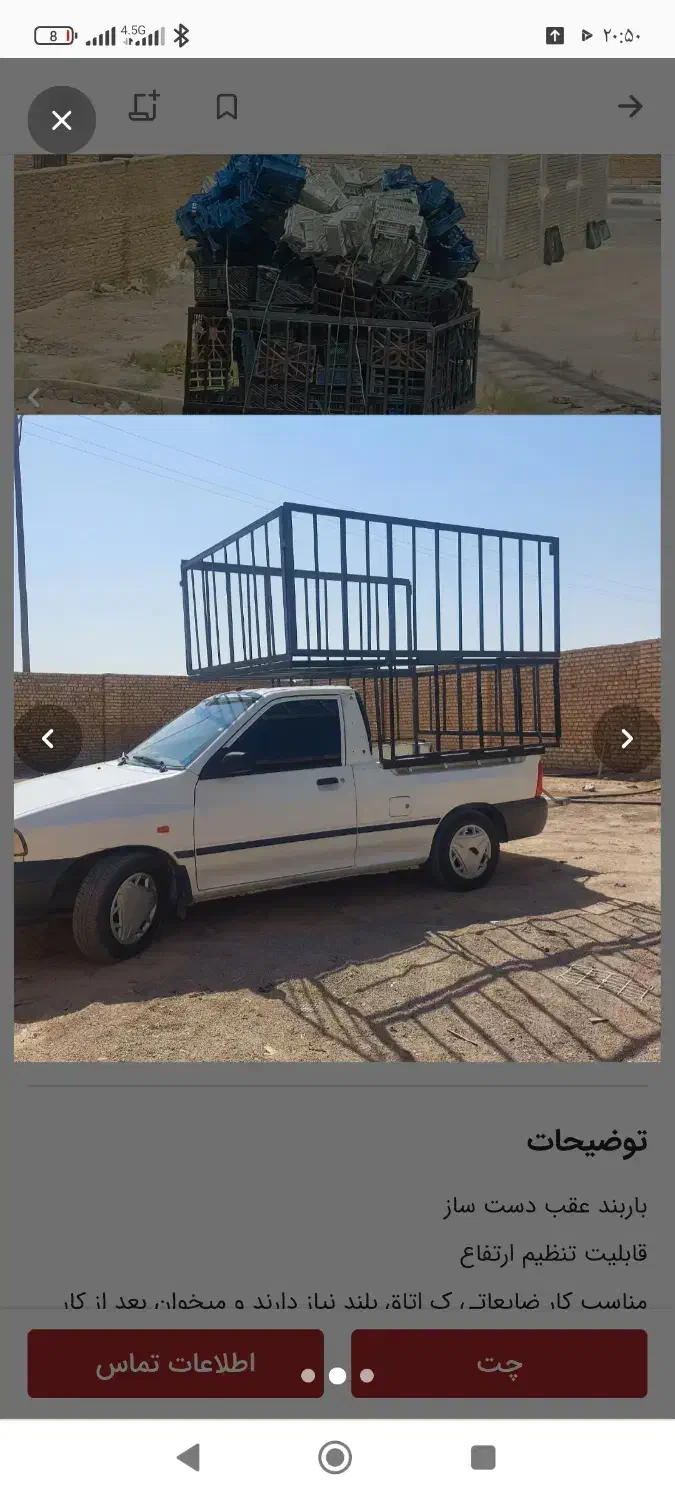675x1500 pixels.
Task: Add a note to this ad
Action: pyautogui.click(x=144, y=106)
